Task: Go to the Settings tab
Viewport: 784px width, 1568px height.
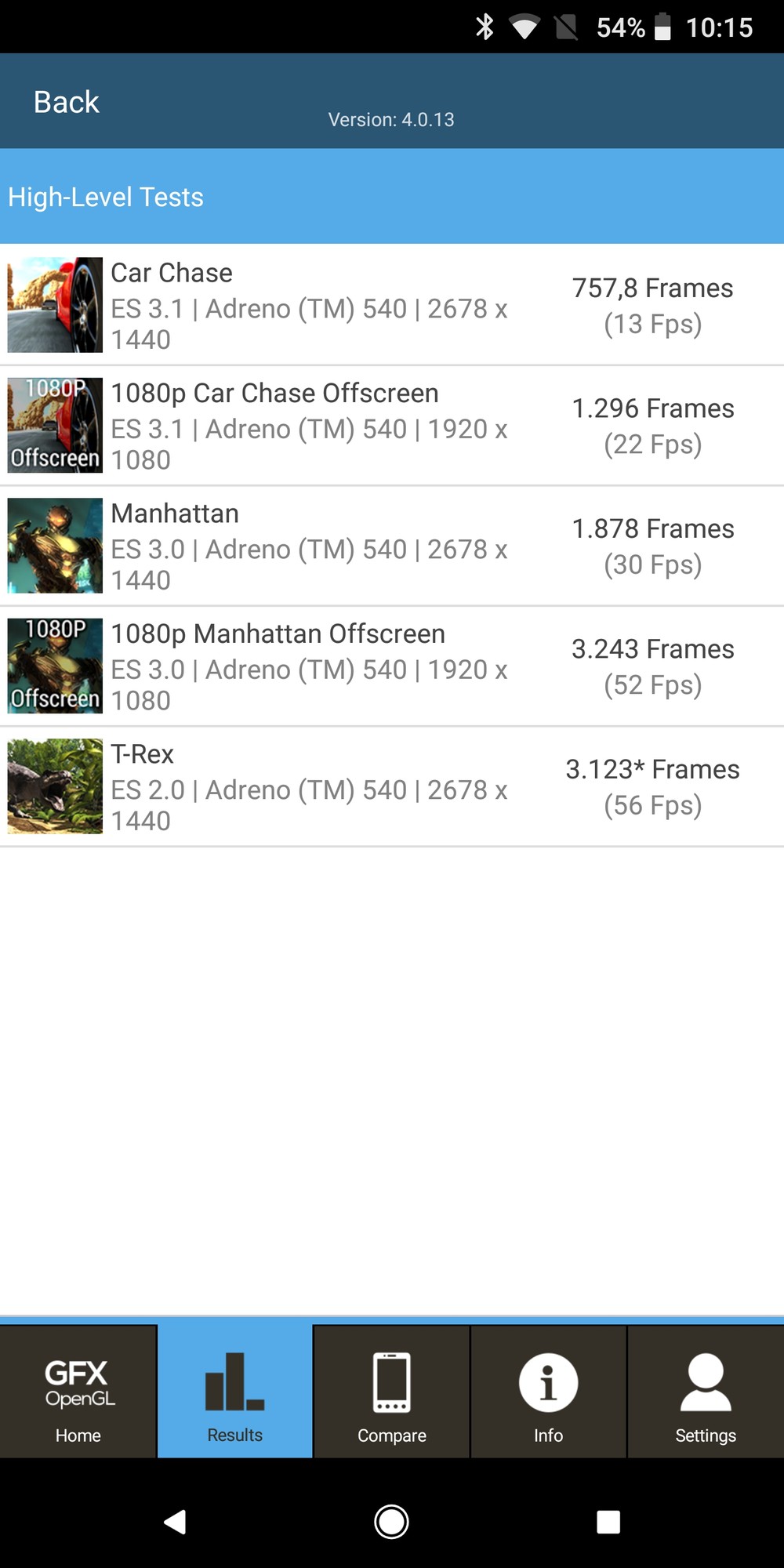Action: (x=706, y=1392)
